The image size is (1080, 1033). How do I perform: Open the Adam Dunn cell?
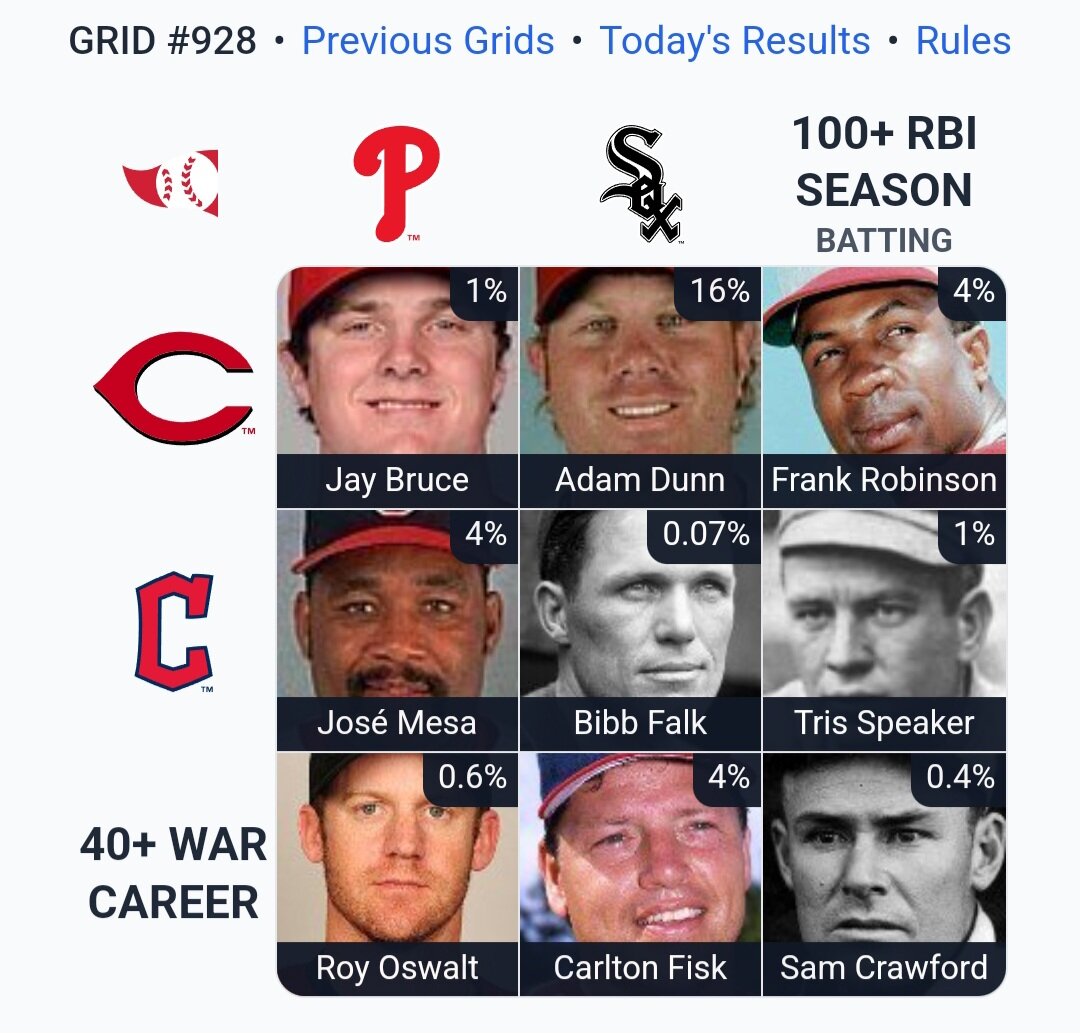point(640,388)
